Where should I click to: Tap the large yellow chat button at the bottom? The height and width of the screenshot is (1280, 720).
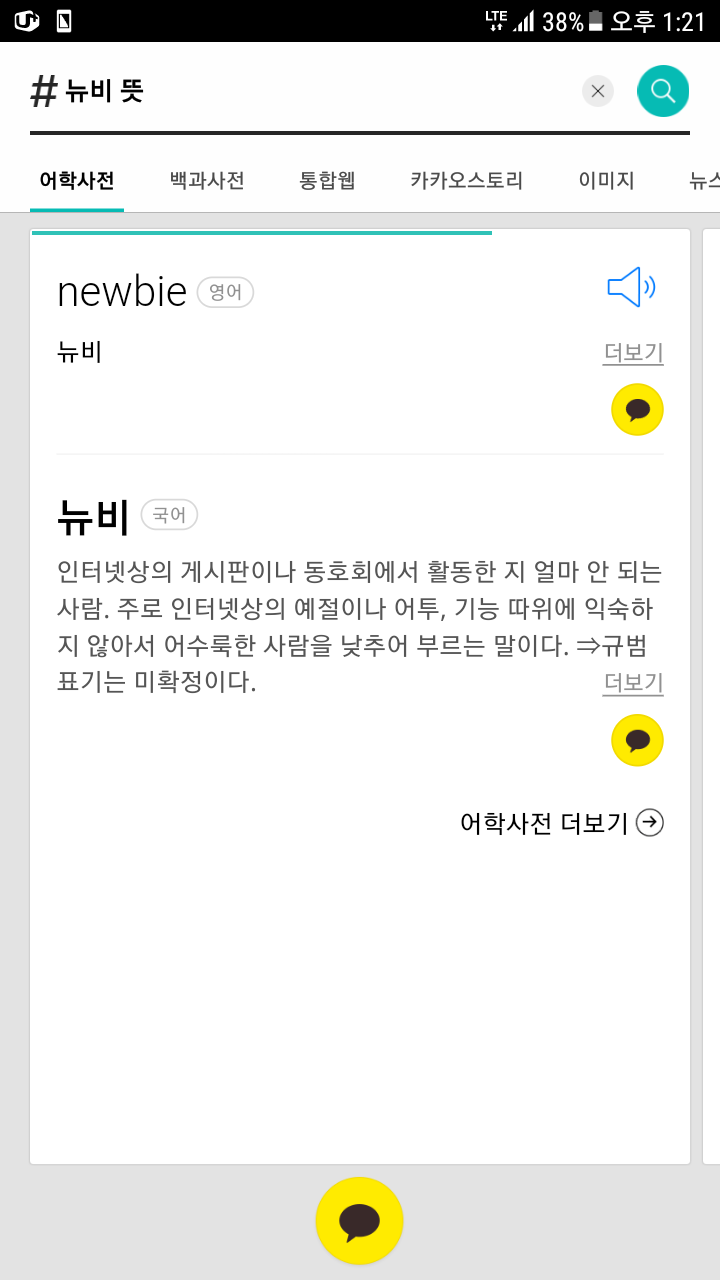coord(359,1221)
